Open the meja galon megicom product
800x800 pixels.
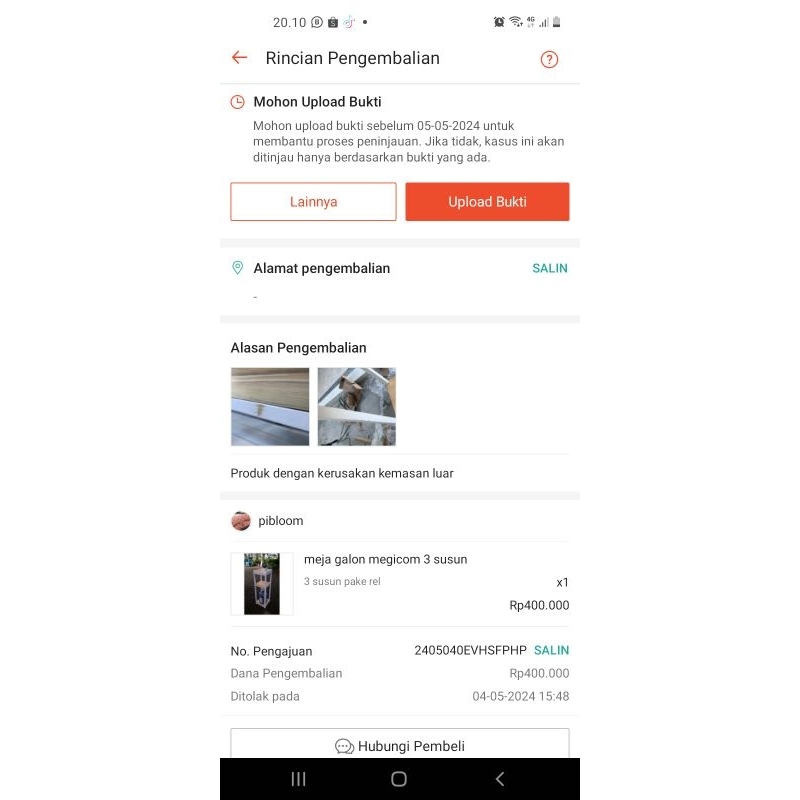(x=399, y=584)
